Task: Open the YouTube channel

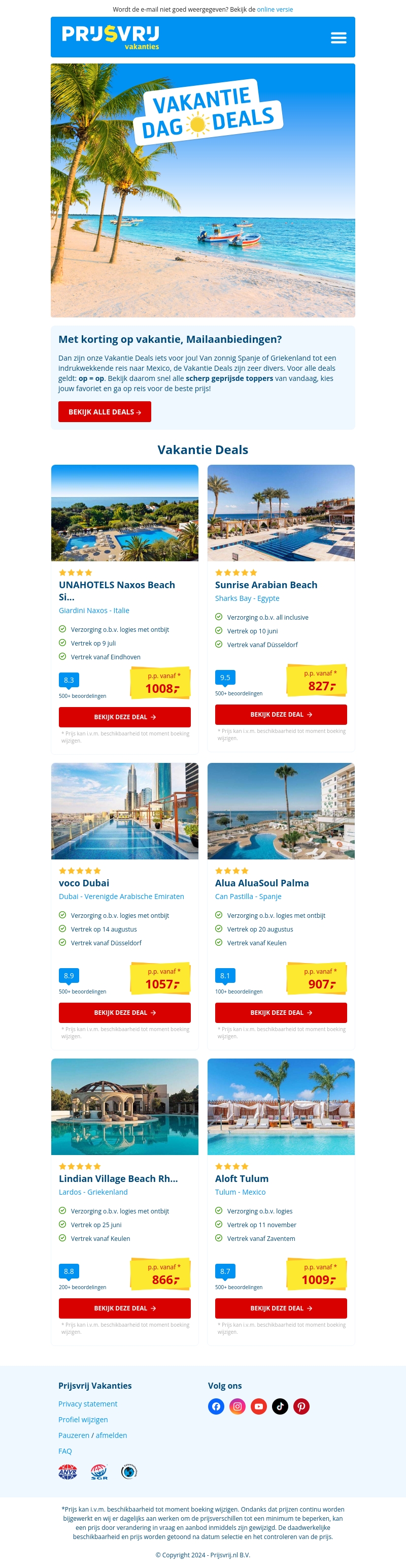Action: [258, 1406]
